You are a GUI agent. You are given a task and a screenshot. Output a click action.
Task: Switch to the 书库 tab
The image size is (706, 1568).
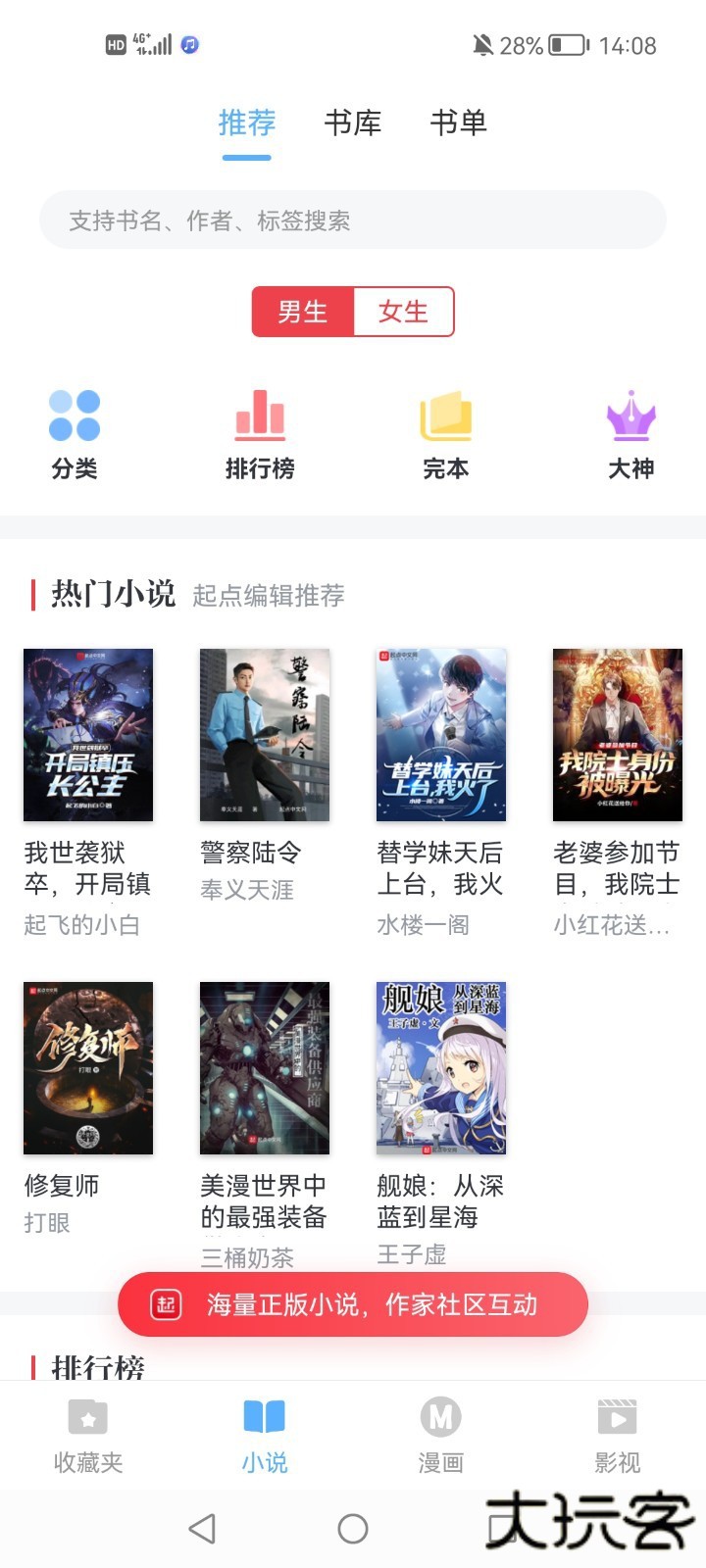354,123
